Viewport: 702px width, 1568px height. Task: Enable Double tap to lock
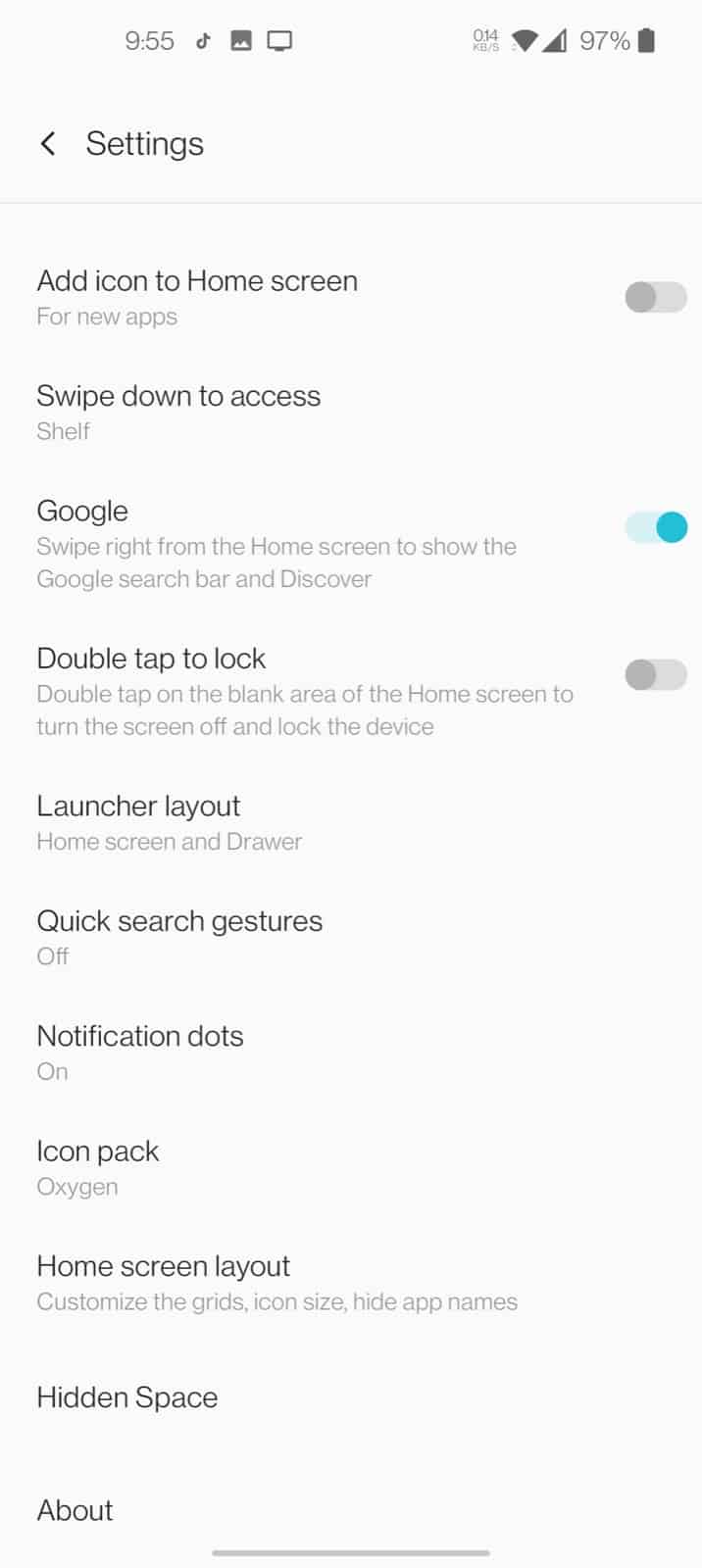655,674
